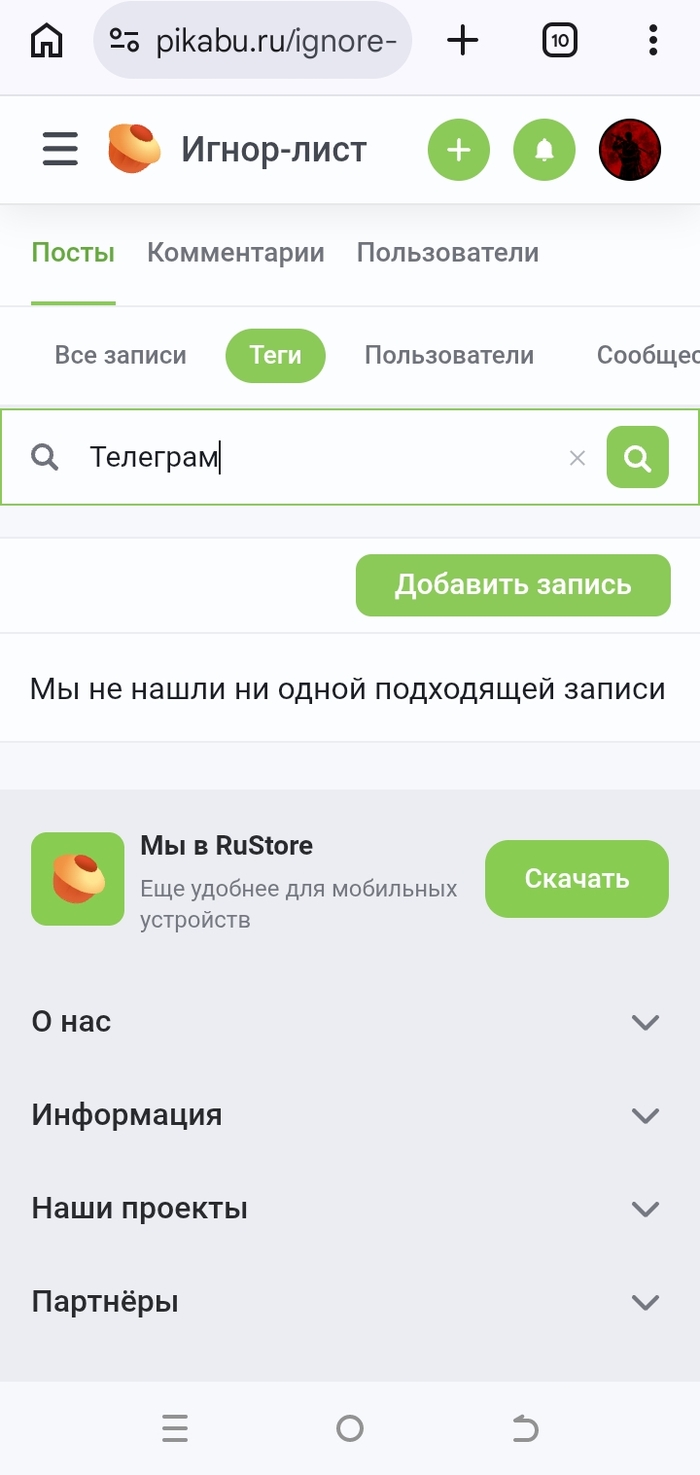The image size is (700, 1475).
Task: Switch to the Комментарии tab
Action: [235, 253]
